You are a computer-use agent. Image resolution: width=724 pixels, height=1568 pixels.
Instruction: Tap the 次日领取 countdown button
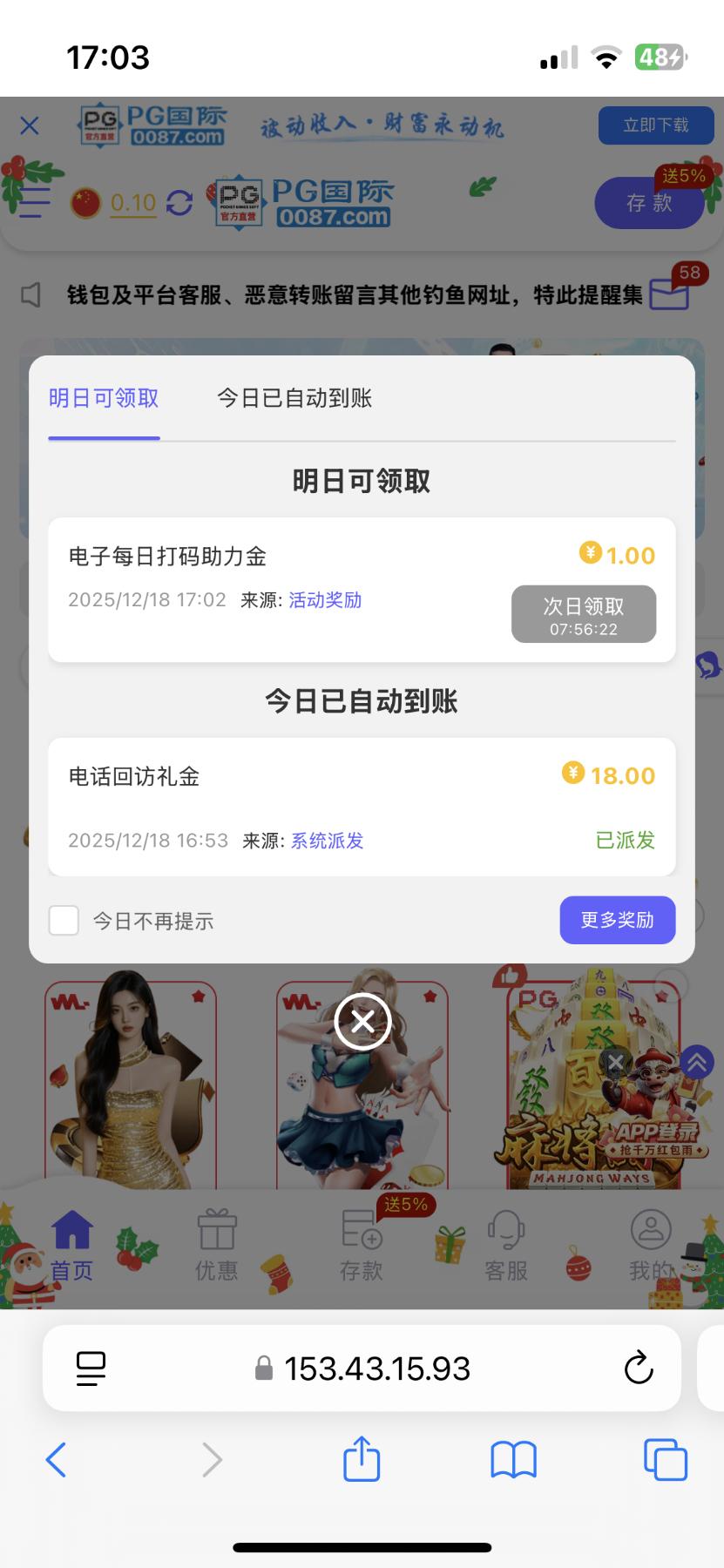(x=584, y=614)
